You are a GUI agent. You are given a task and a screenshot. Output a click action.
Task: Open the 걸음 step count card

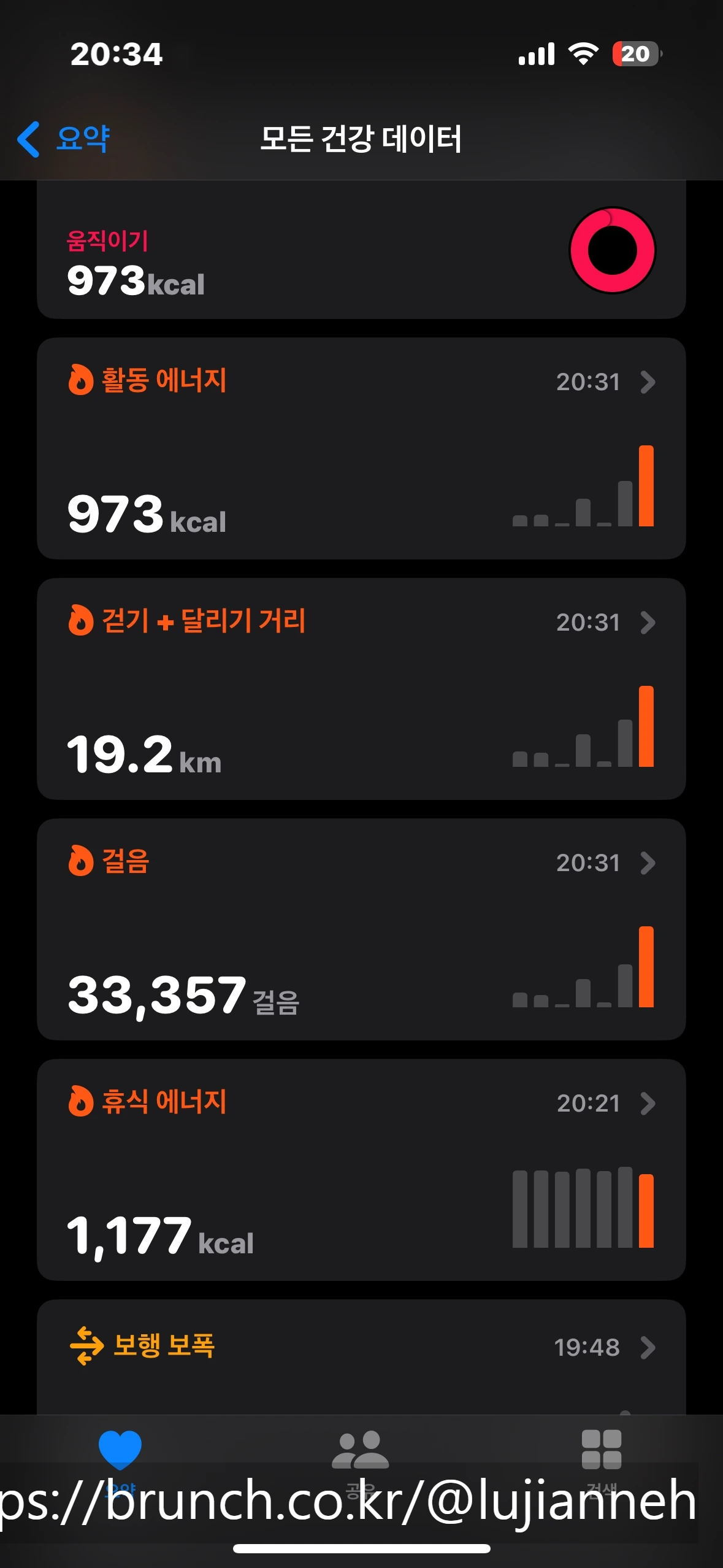(x=361, y=929)
